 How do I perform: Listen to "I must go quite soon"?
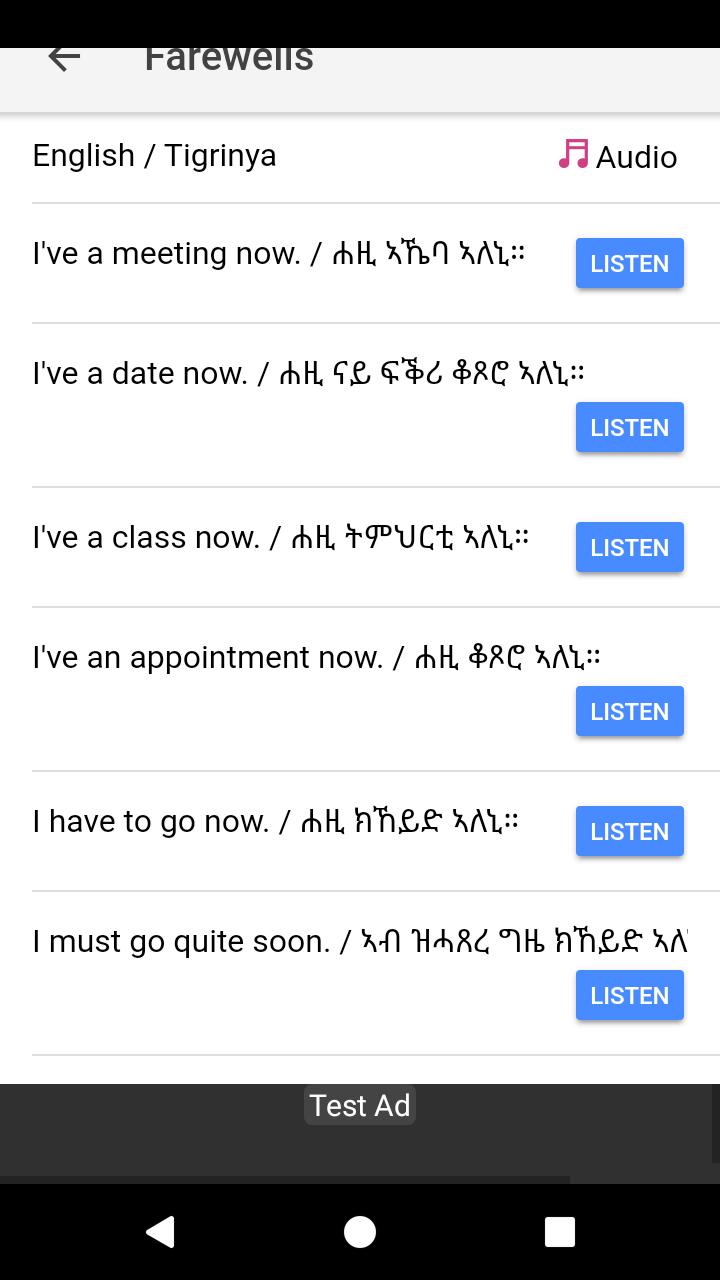pyautogui.click(x=629, y=995)
